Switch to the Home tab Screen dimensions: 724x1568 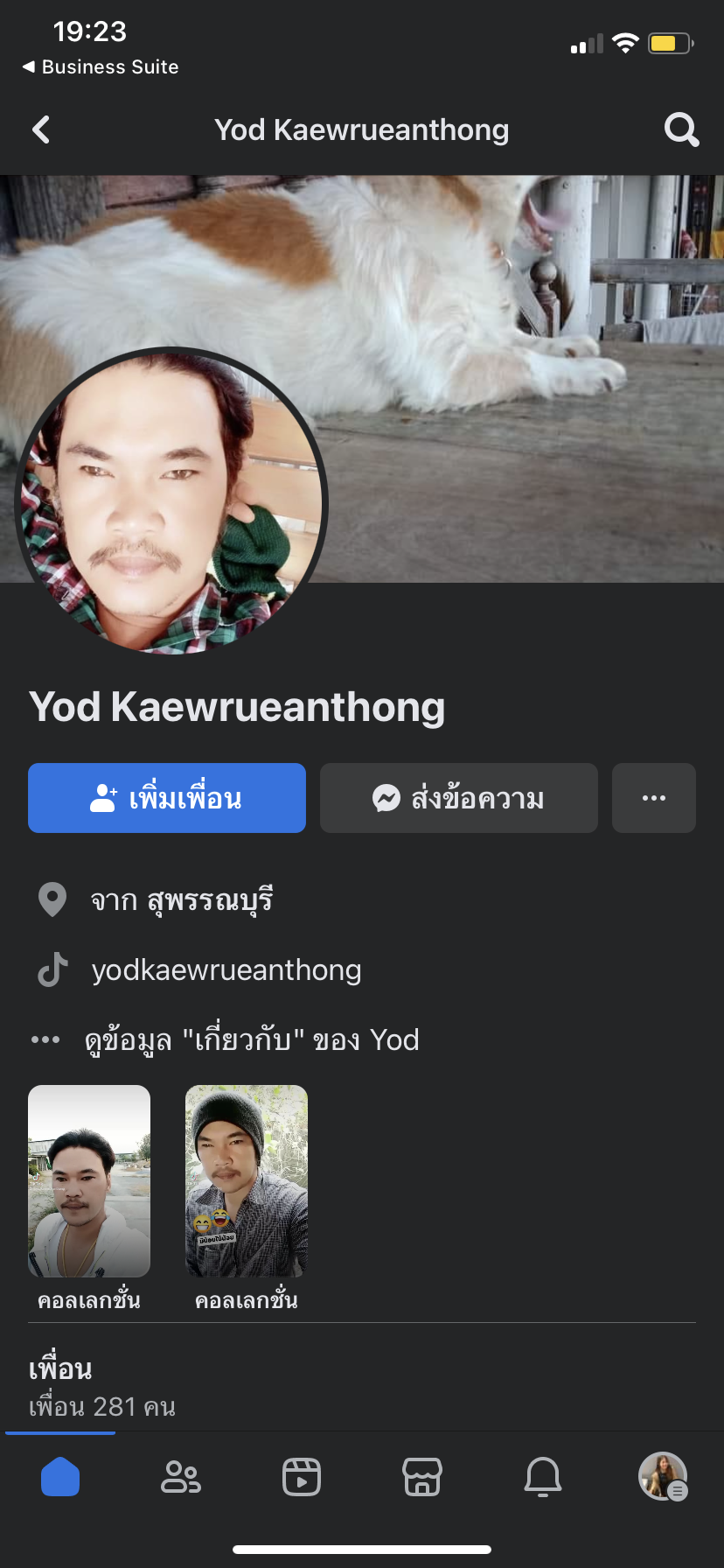click(60, 1477)
